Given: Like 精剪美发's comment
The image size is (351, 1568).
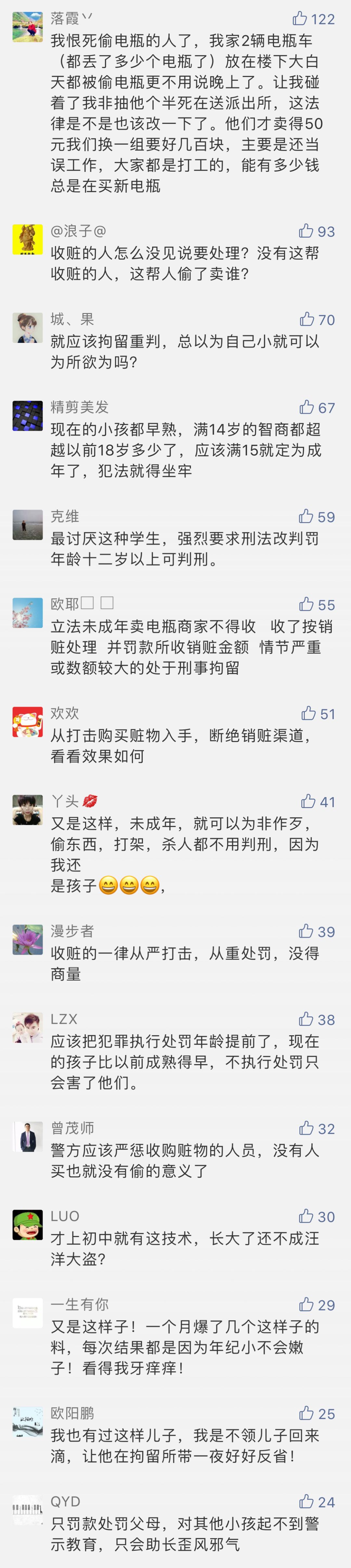Looking at the screenshot, I should pyautogui.click(x=306, y=407).
